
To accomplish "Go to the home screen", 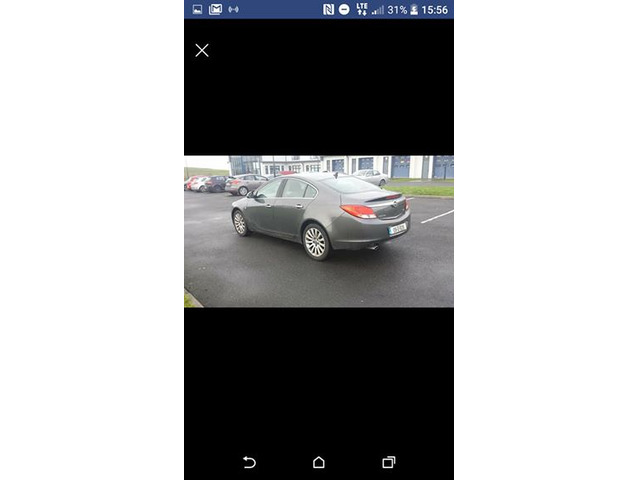I will 319,462.
